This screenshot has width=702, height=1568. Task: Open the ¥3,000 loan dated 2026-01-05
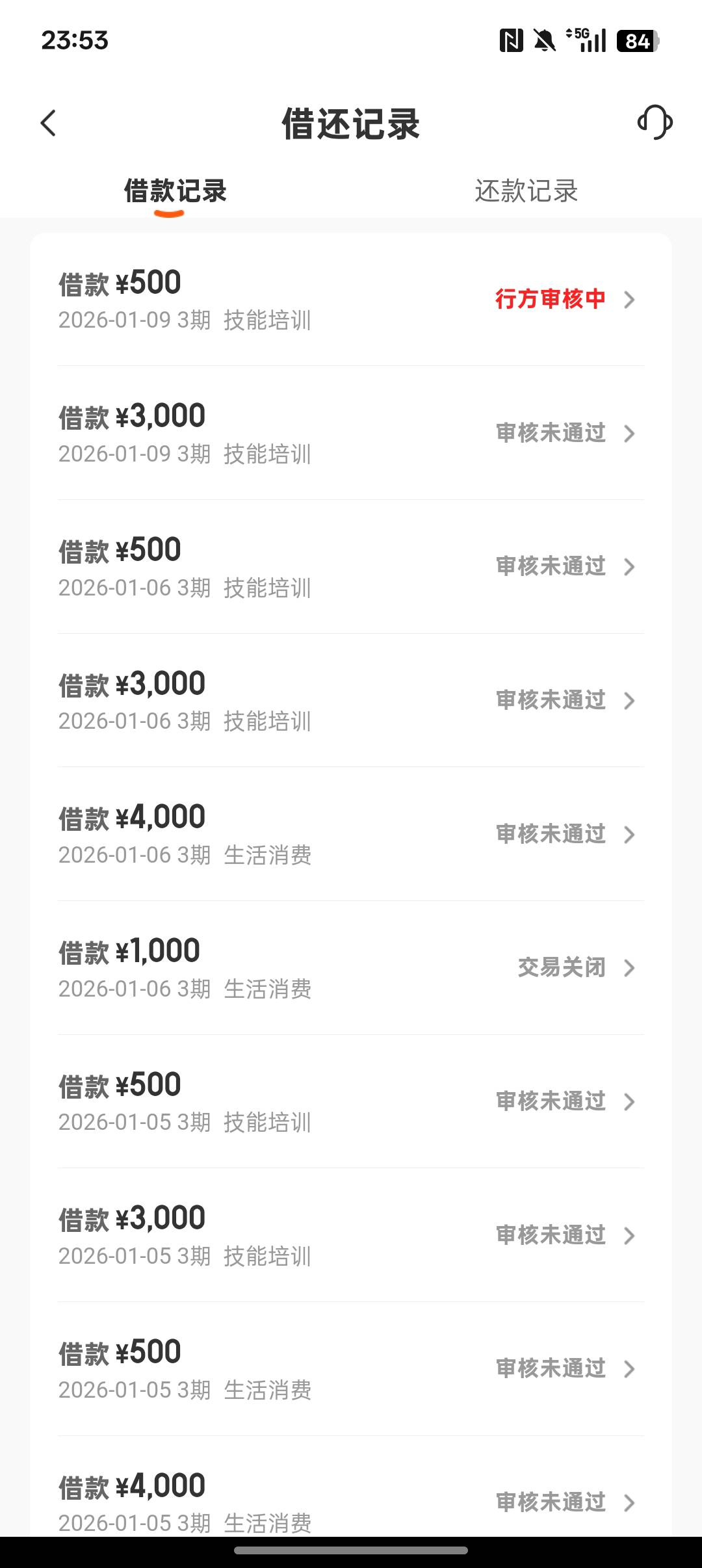click(x=351, y=1235)
